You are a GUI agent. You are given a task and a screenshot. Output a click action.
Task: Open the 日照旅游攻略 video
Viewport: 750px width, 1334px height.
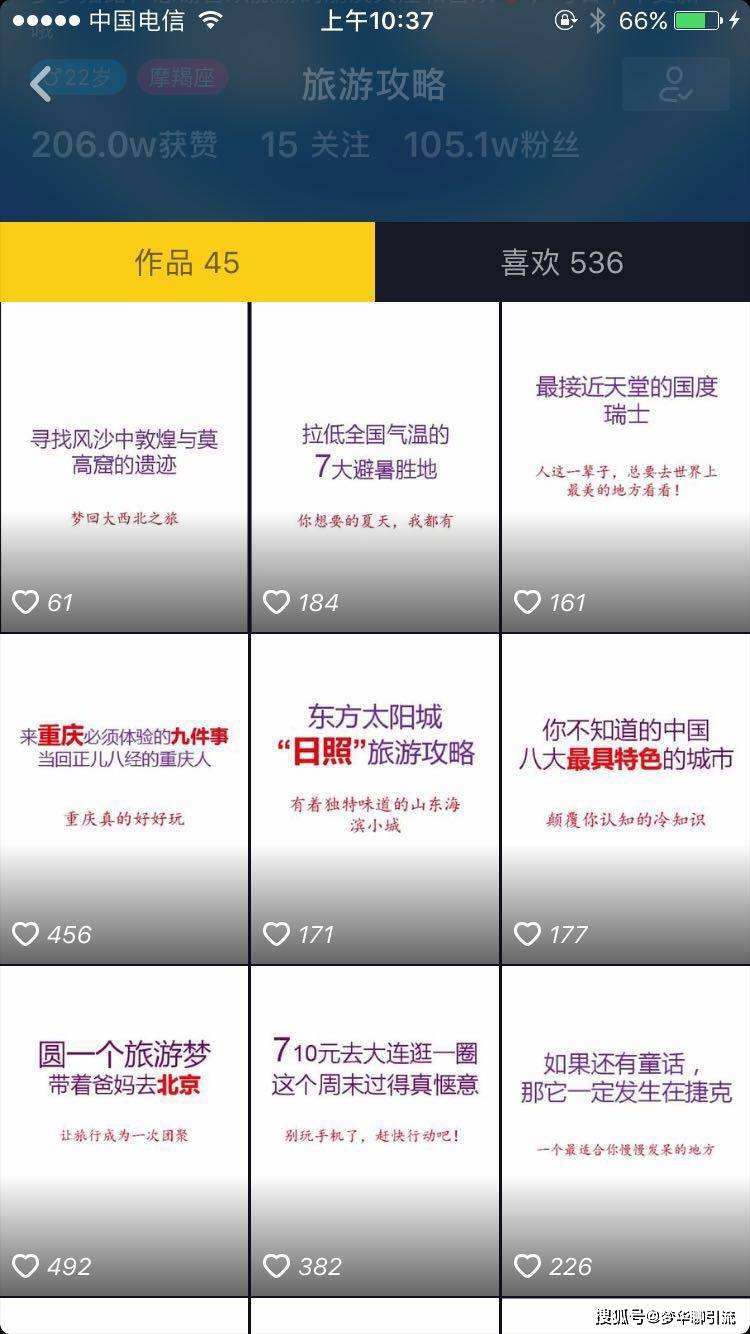[x=375, y=799]
